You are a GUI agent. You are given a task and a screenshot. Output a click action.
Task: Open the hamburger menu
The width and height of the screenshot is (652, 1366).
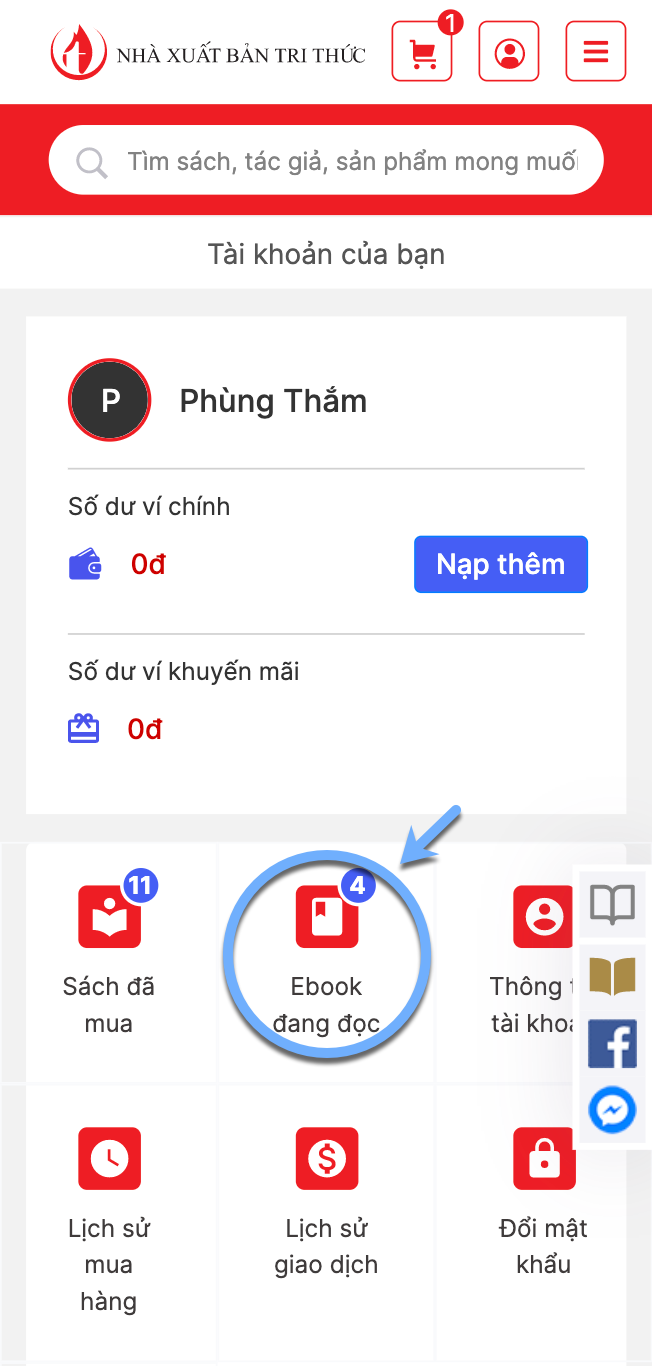(596, 51)
